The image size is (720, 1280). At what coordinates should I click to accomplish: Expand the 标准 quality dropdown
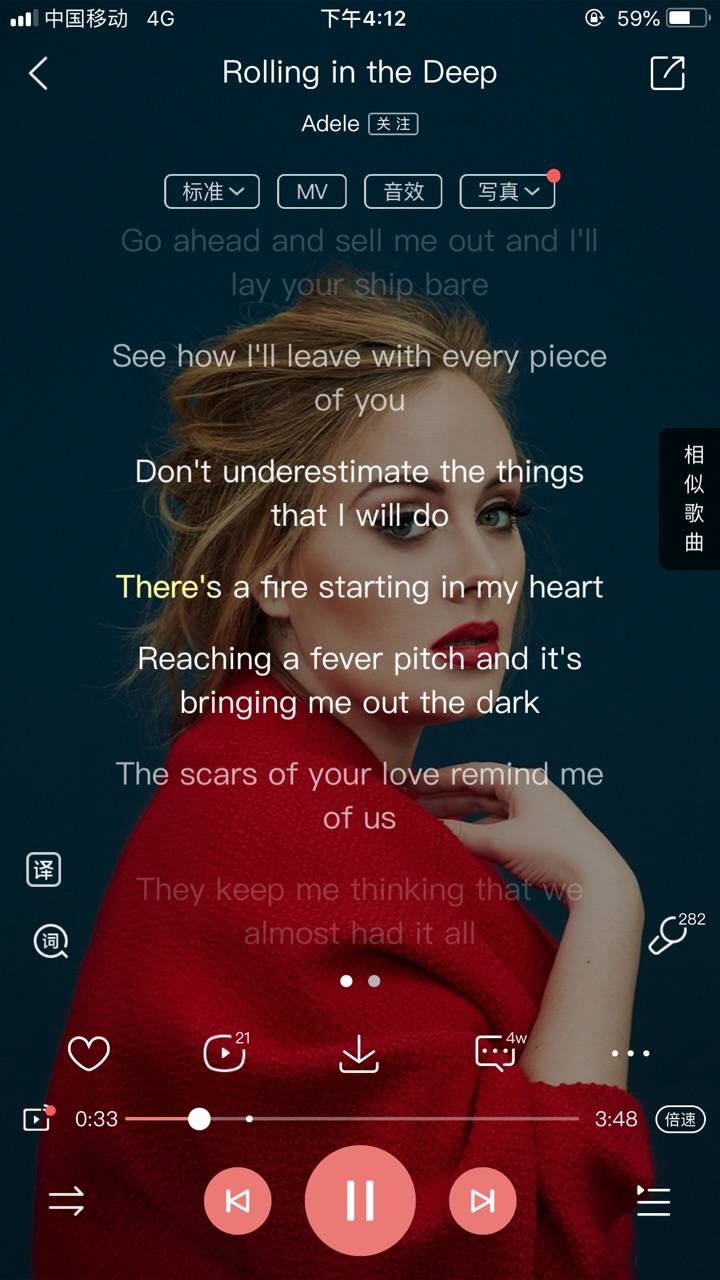(212, 192)
